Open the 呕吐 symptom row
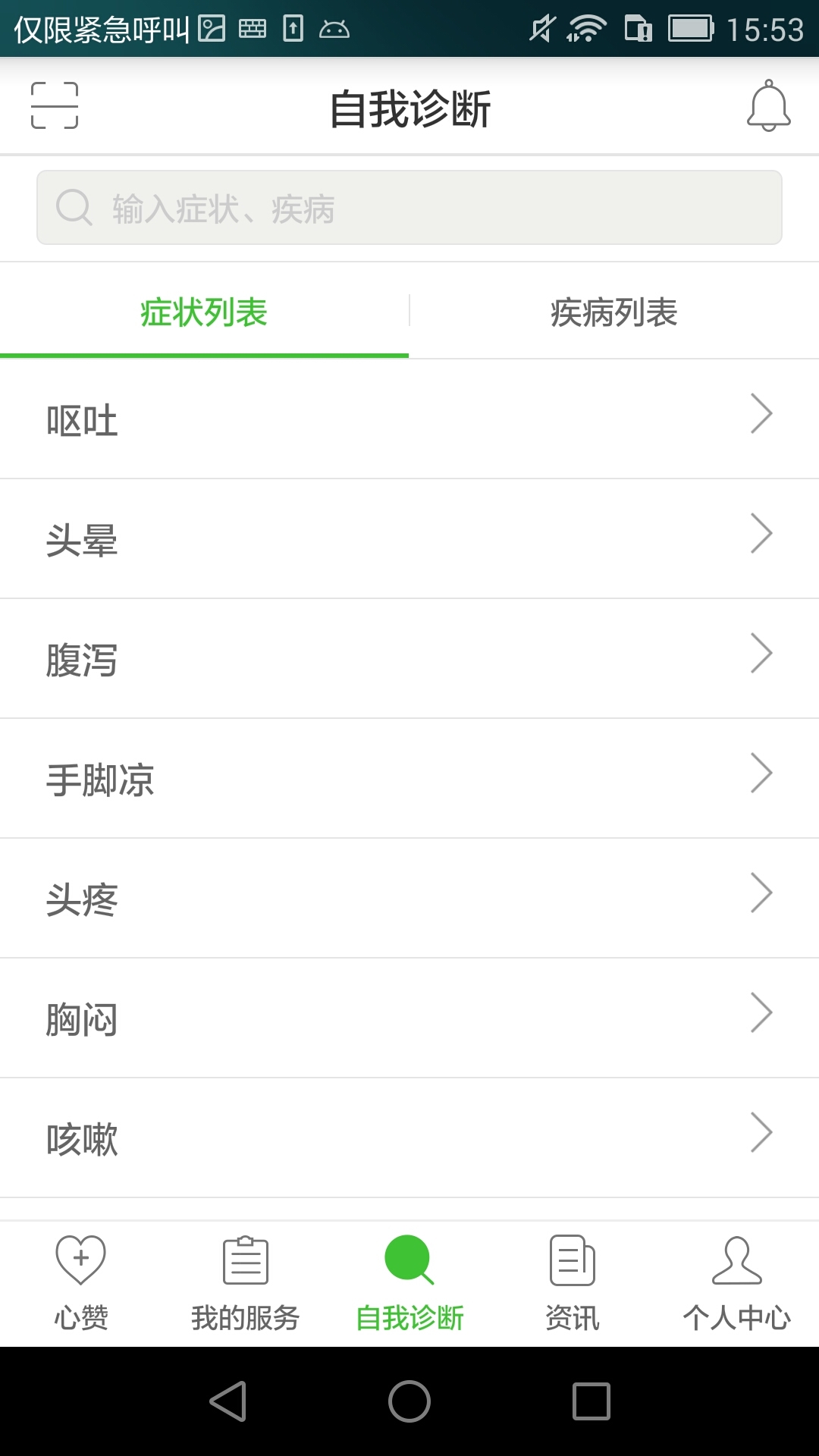The width and height of the screenshot is (819, 1456). [x=409, y=419]
